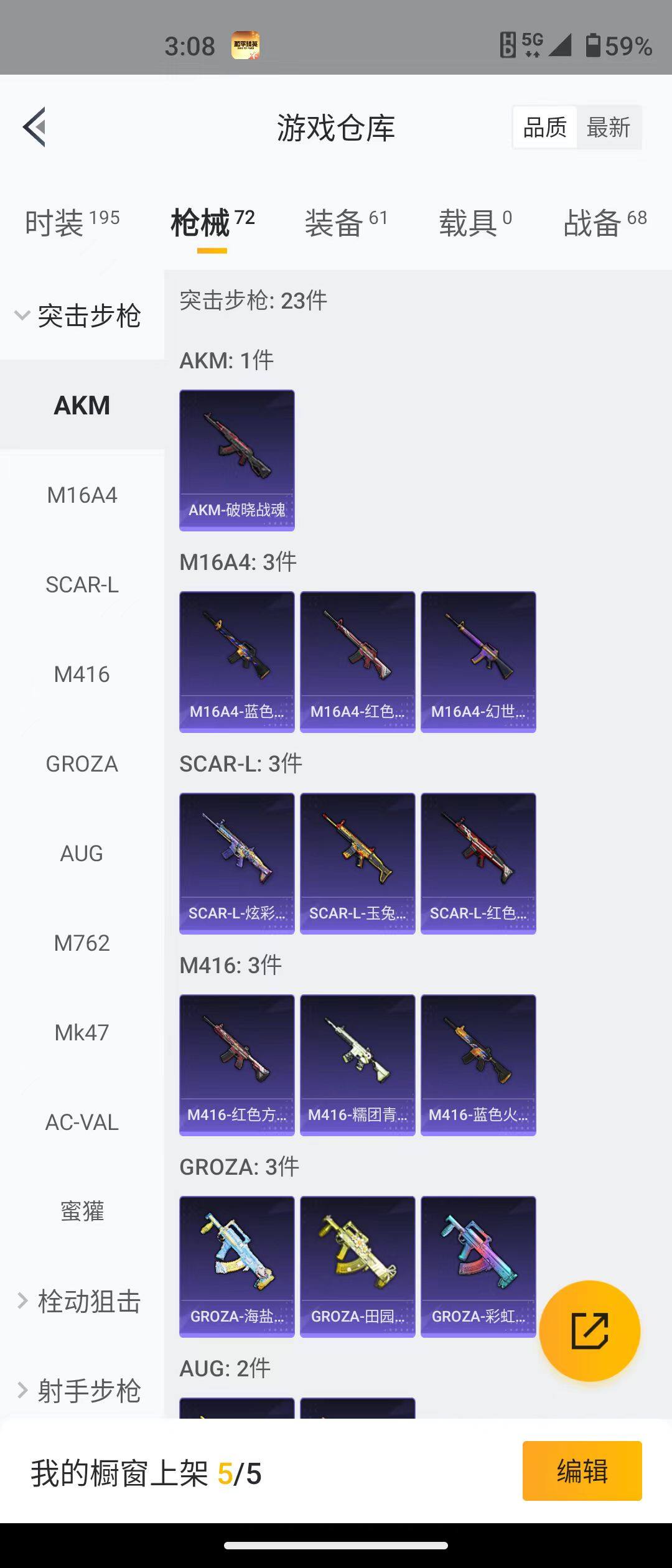
Task: Sort items by 最新
Action: (609, 128)
